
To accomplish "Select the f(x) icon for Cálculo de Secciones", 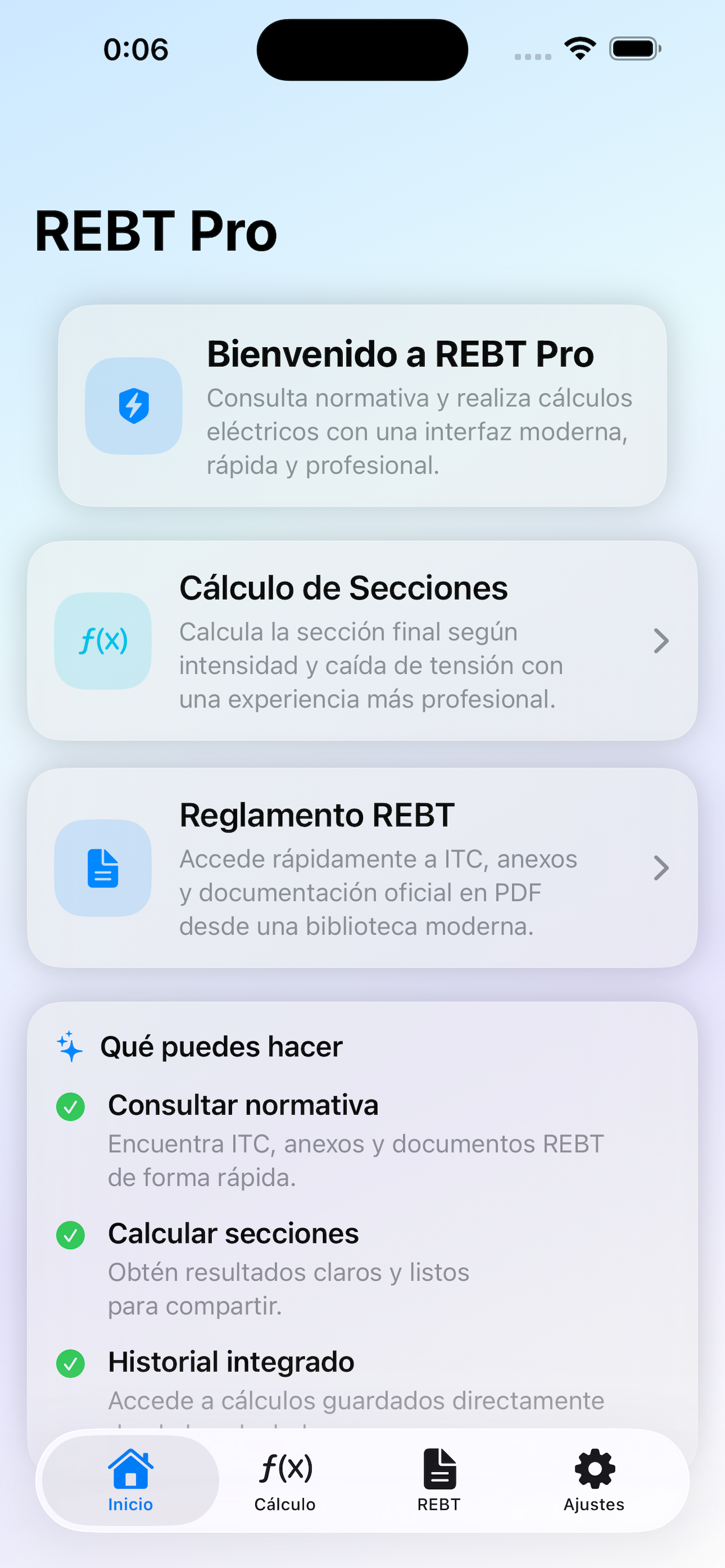I will pos(102,641).
